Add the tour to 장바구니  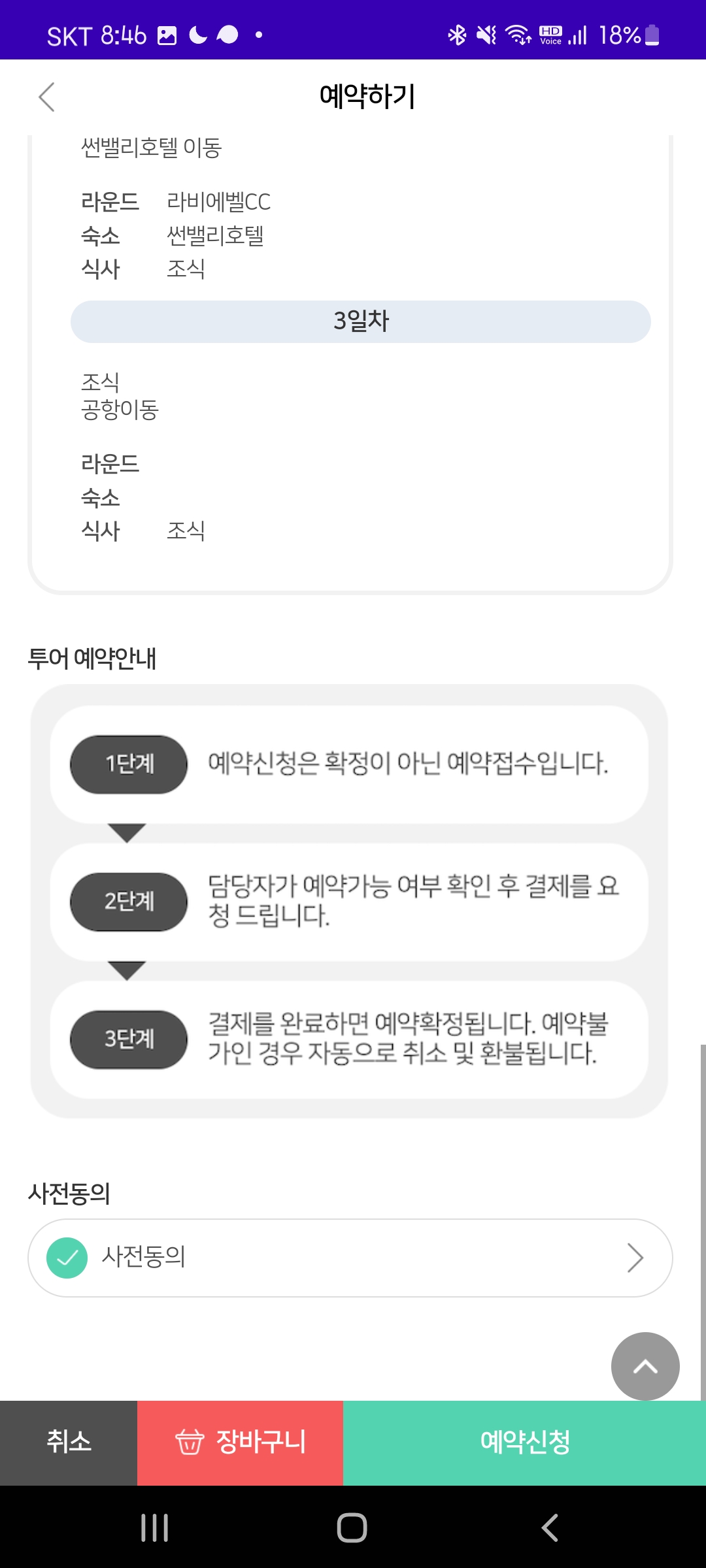tap(240, 1442)
